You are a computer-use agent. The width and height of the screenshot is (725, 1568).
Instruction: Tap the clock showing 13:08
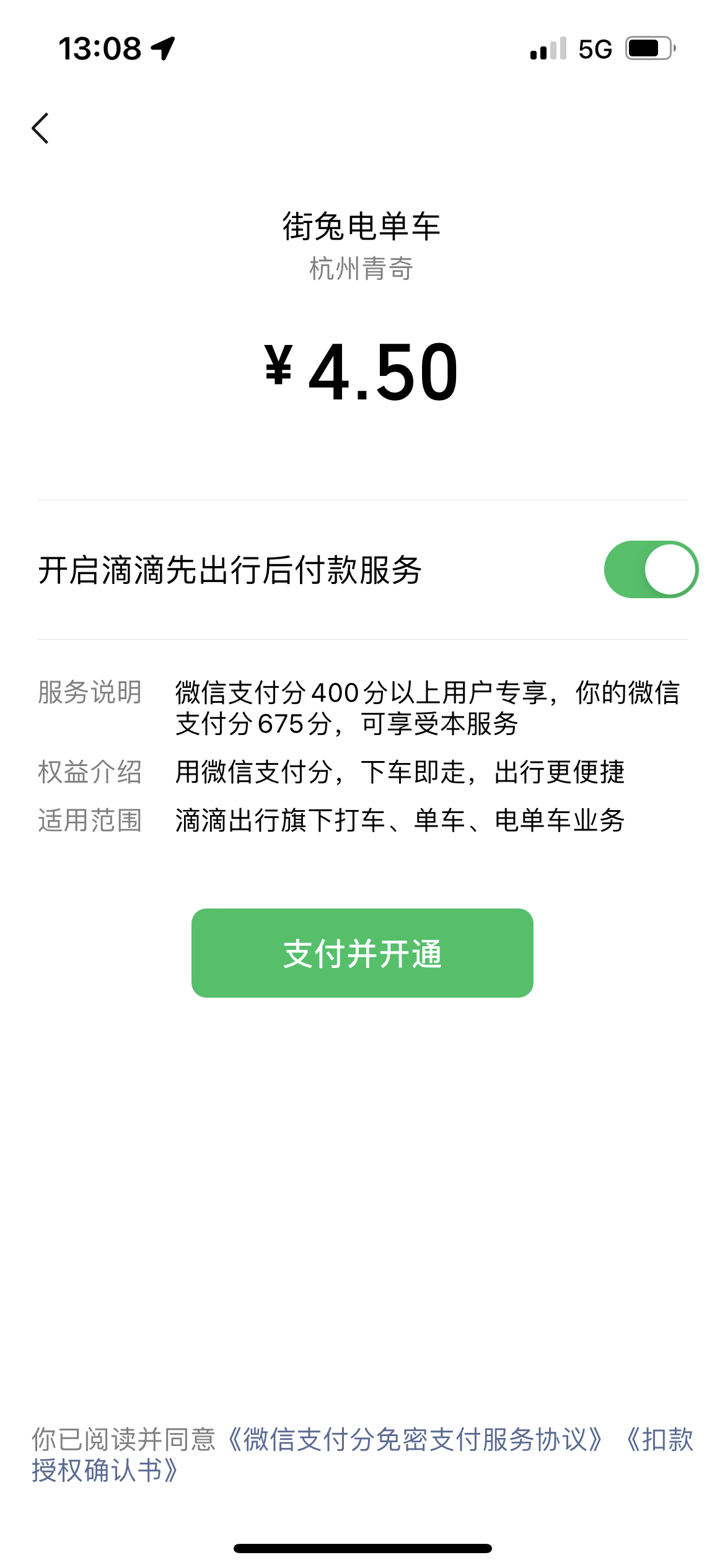pos(99,48)
